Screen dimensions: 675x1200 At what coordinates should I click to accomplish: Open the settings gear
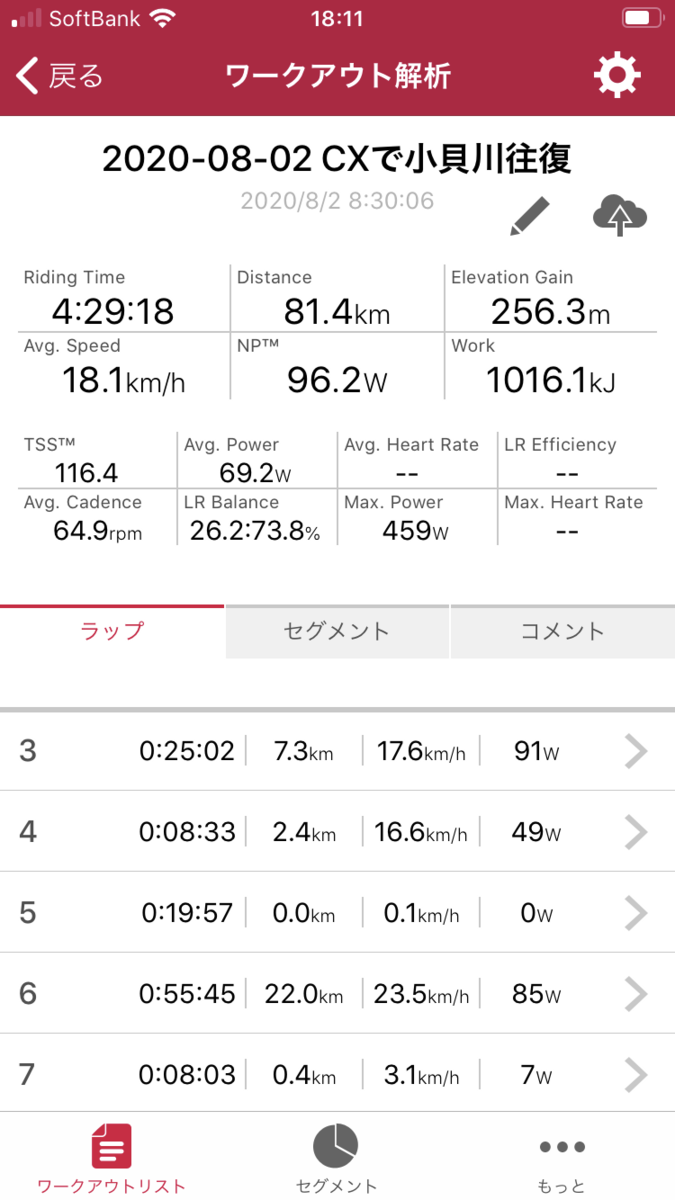coord(617,76)
